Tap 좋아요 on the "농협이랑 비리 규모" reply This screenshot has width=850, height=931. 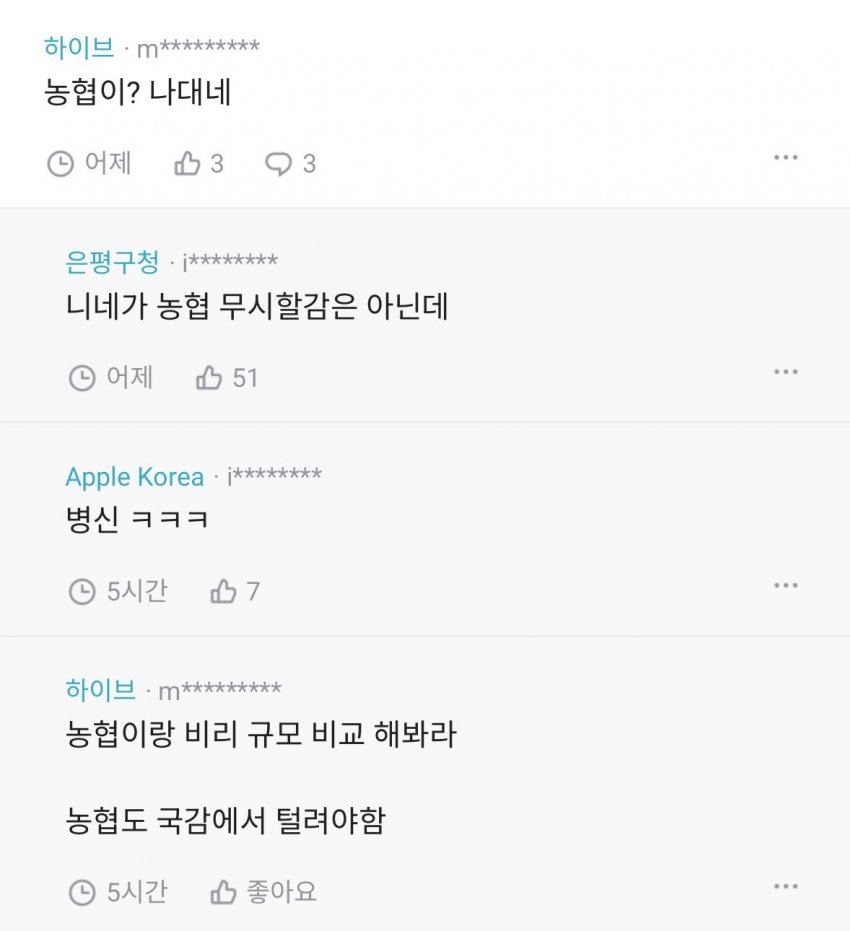[264, 891]
